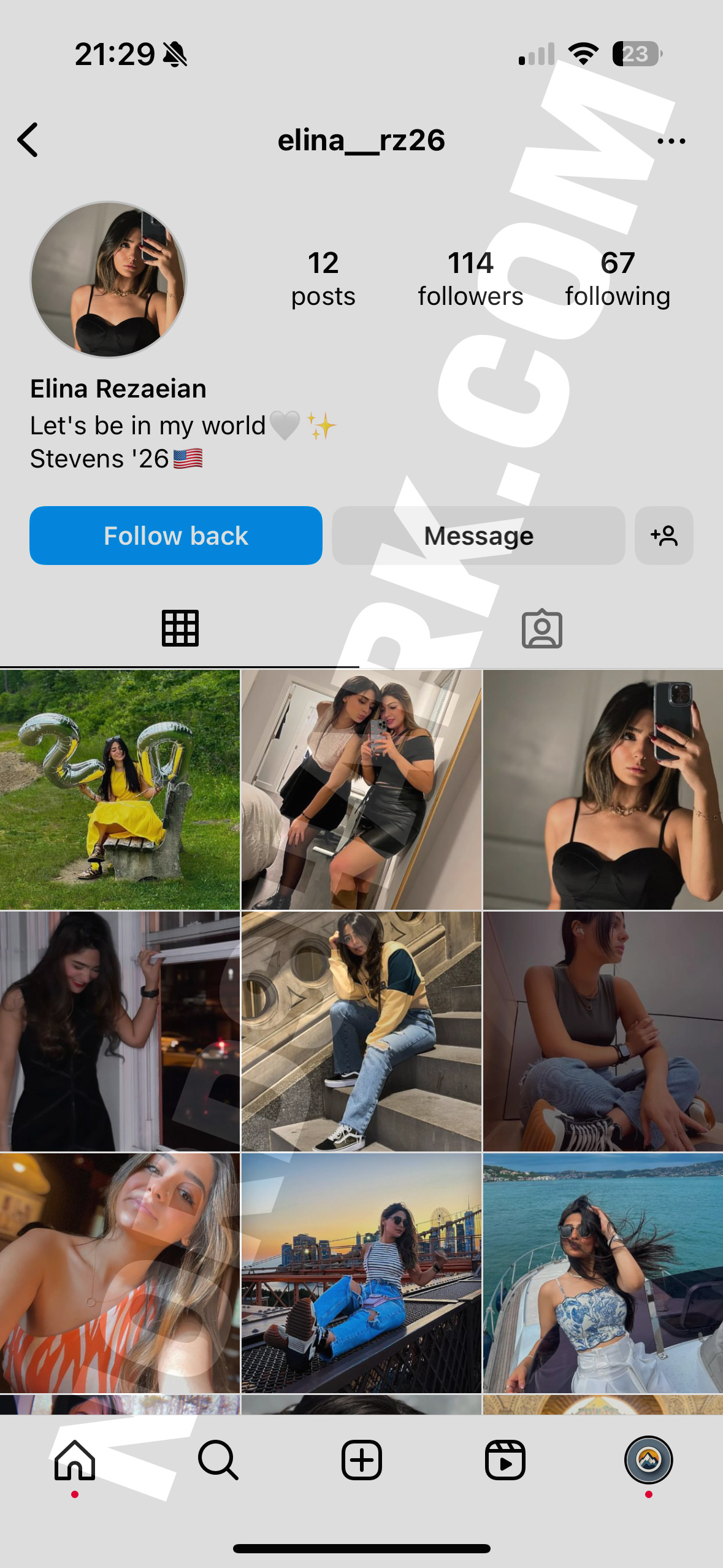Switch to the posts grid tab
The width and height of the screenshot is (723, 1568).
point(180,628)
